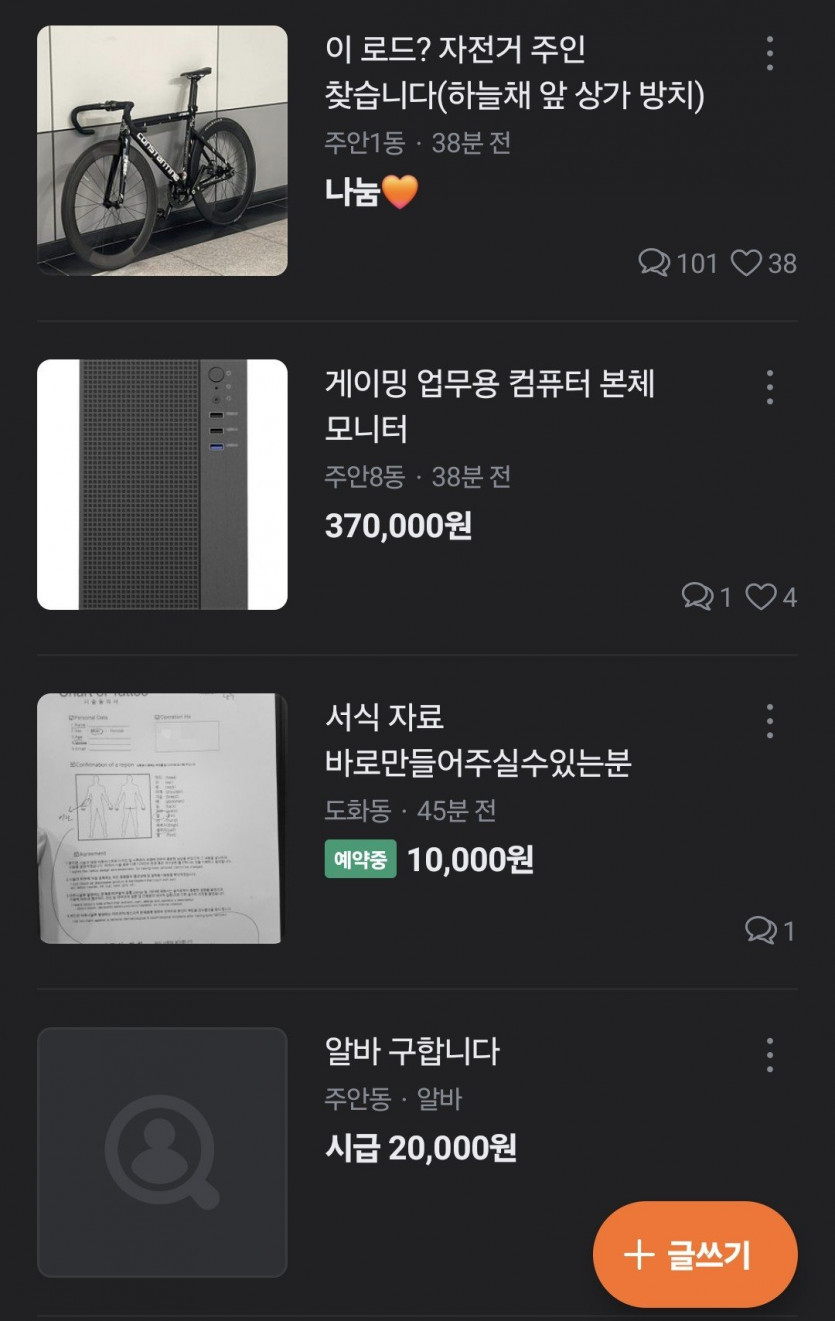The height and width of the screenshot is (1321, 835).
Task: Open the options menu on the computer listing
Action: coord(768,385)
